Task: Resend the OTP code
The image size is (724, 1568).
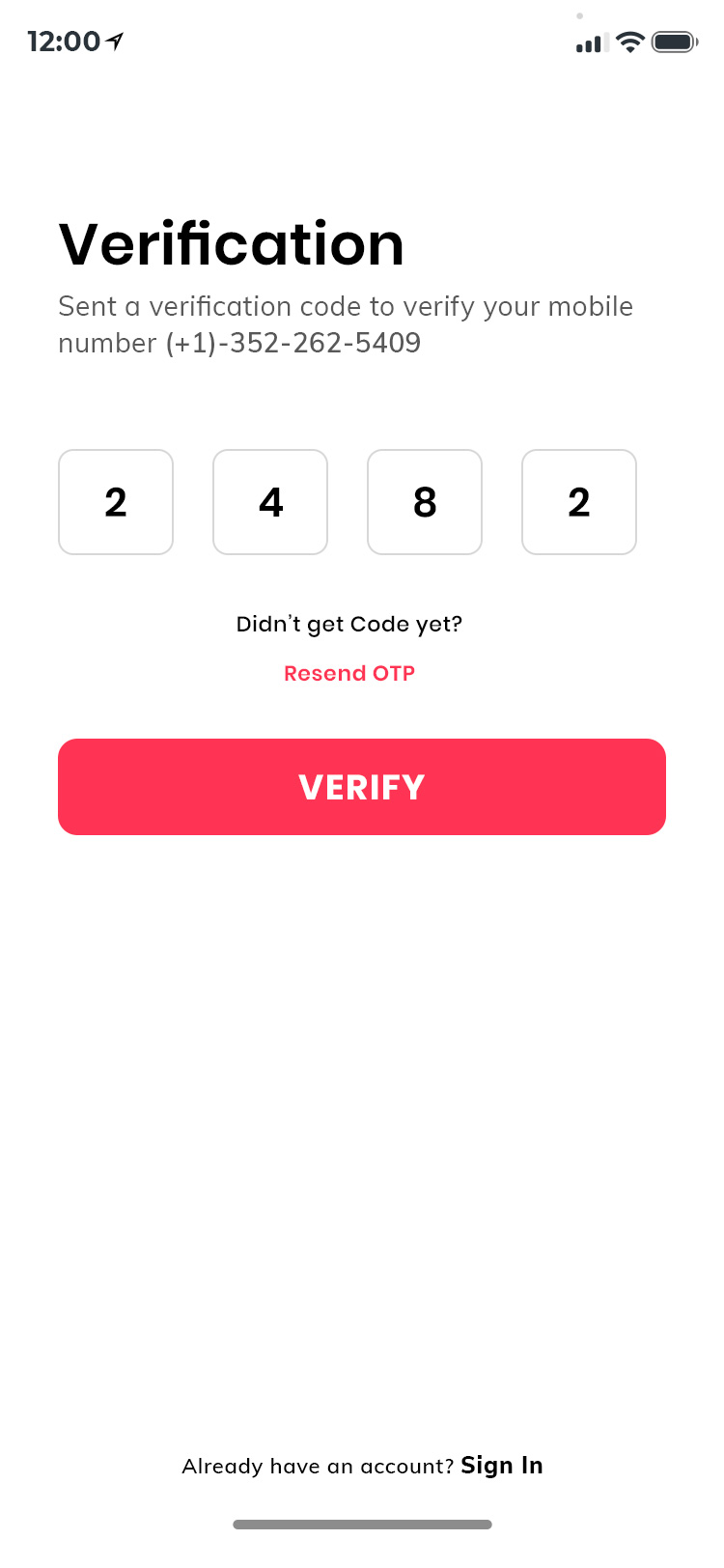Action: (x=349, y=673)
